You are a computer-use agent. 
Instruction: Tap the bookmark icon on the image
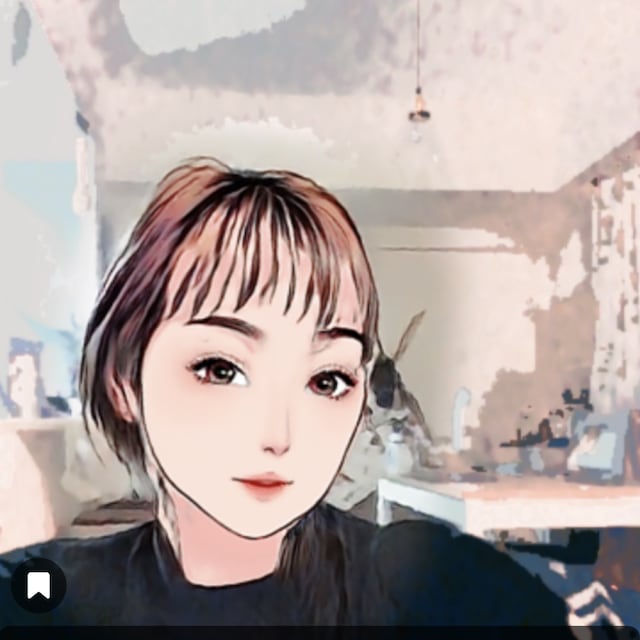point(39,585)
